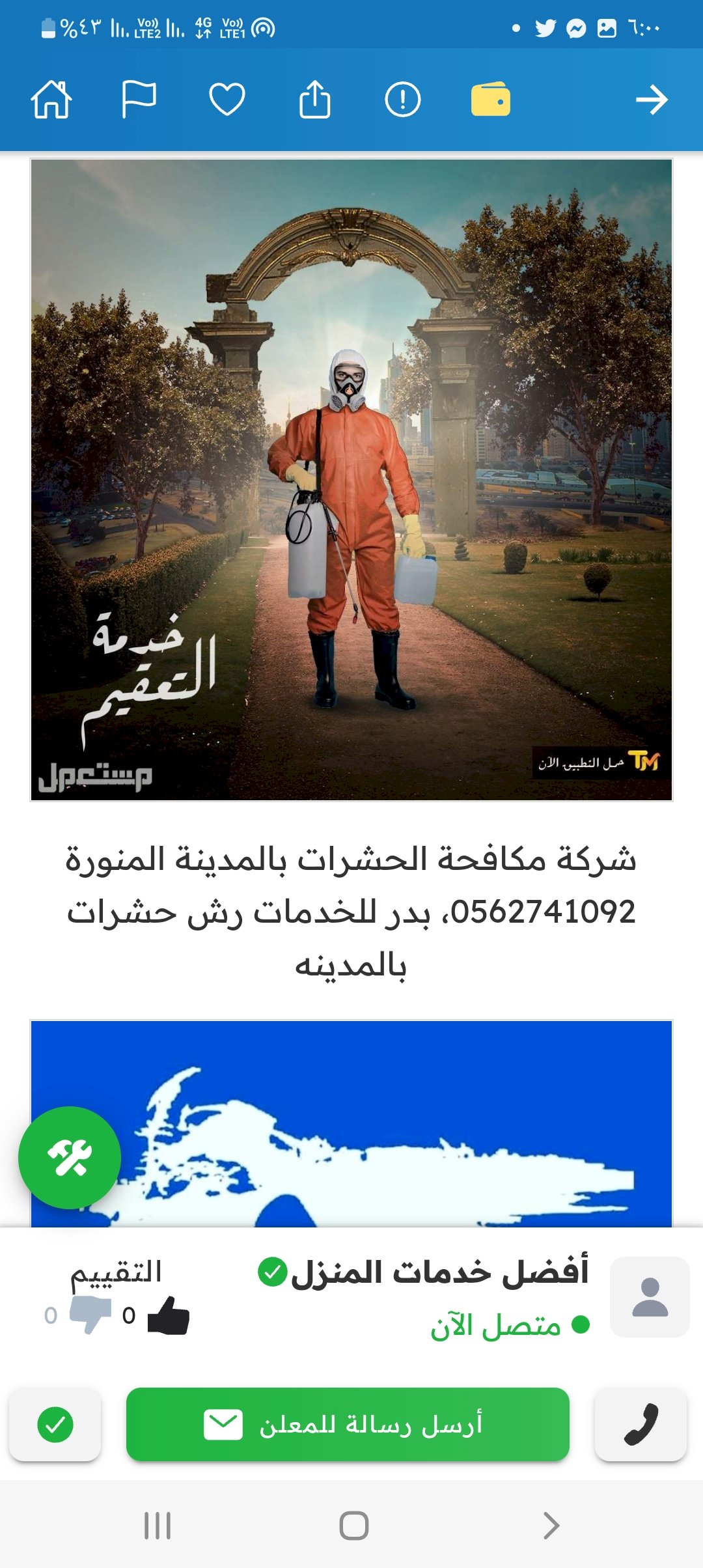The image size is (703, 1568).
Task: Open recent apps from navigation bar
Action: click(158, 1526)
